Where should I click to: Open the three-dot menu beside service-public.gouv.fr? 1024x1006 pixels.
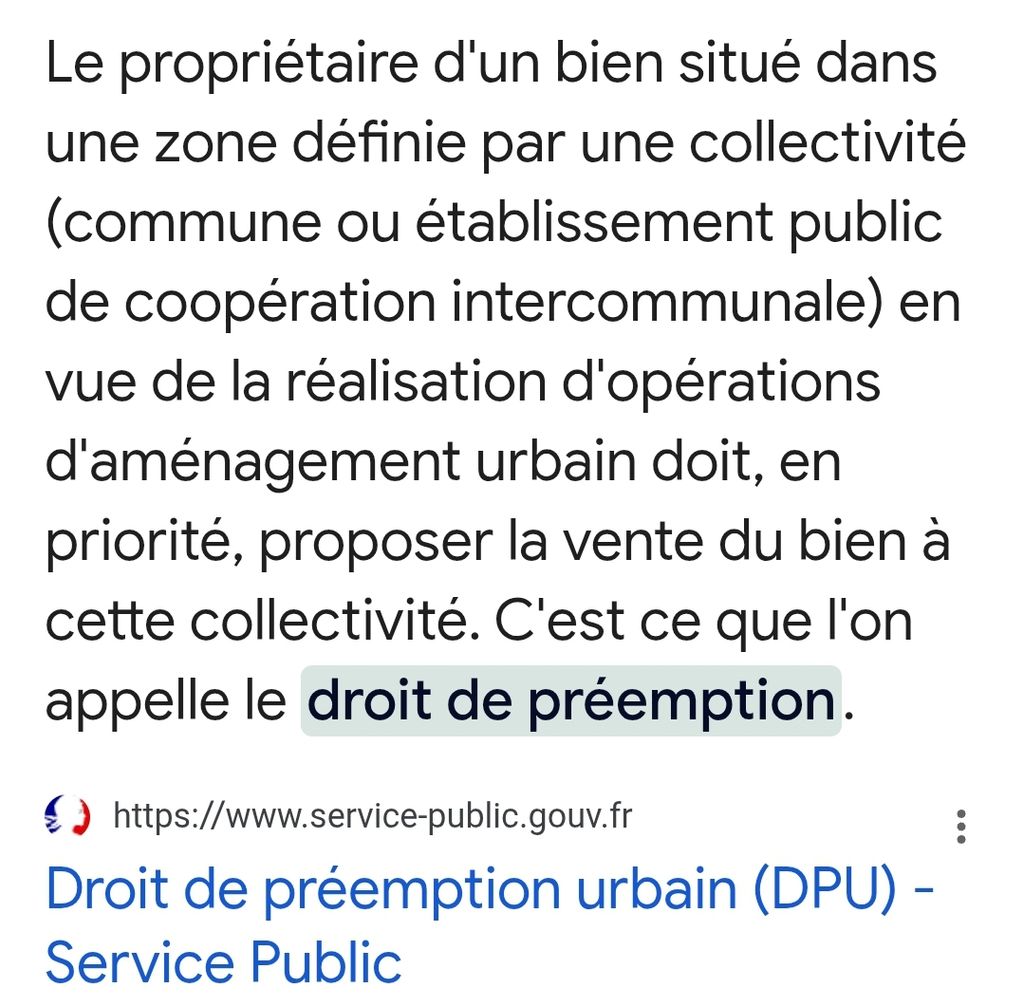[x=961, y=827]
